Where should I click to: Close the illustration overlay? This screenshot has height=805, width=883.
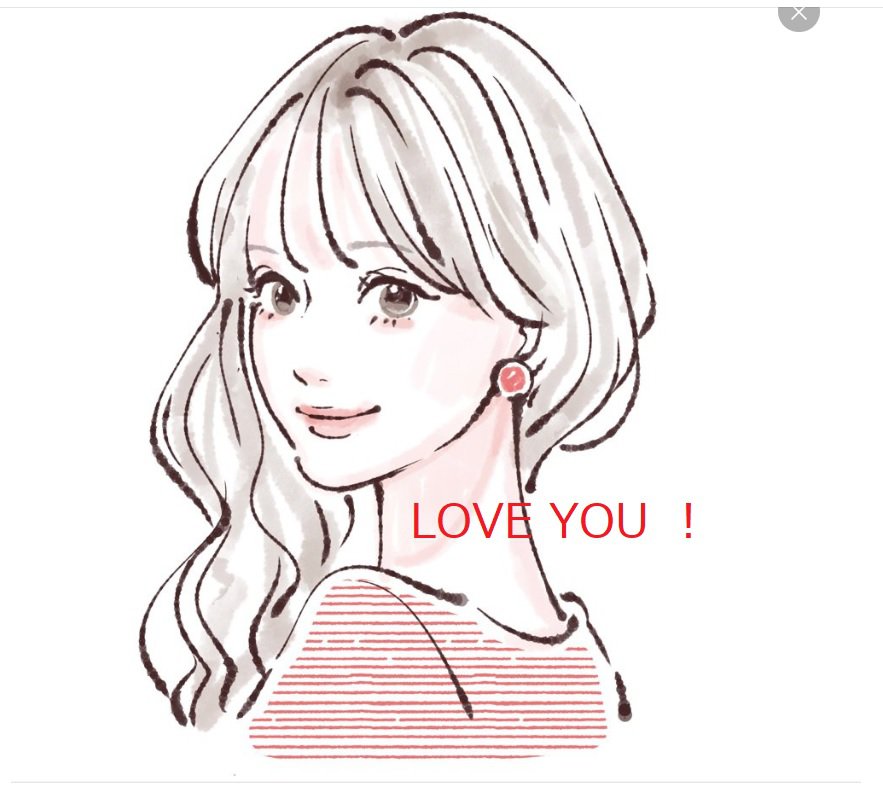coord(798,13)
